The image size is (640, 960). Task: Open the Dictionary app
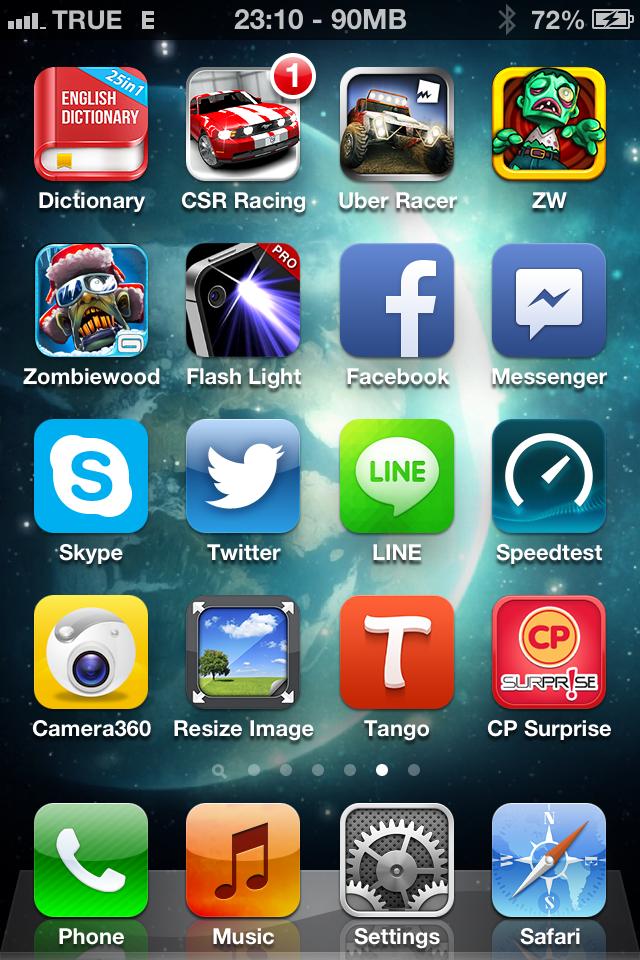(x=91, y=124)
